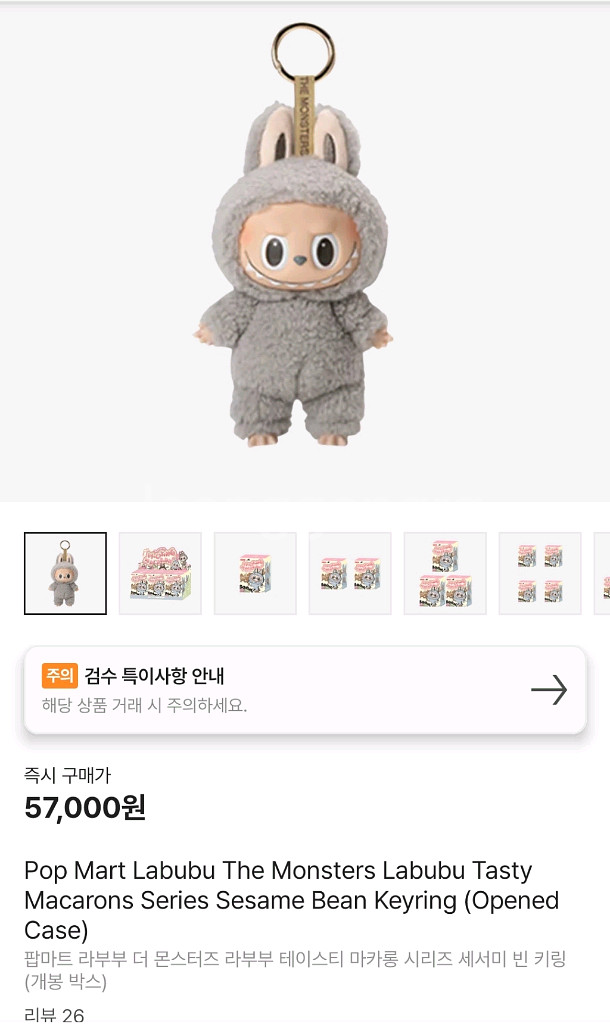
Task: Open the third thumbnail showing a single box
Action: (x=255, y=573)
